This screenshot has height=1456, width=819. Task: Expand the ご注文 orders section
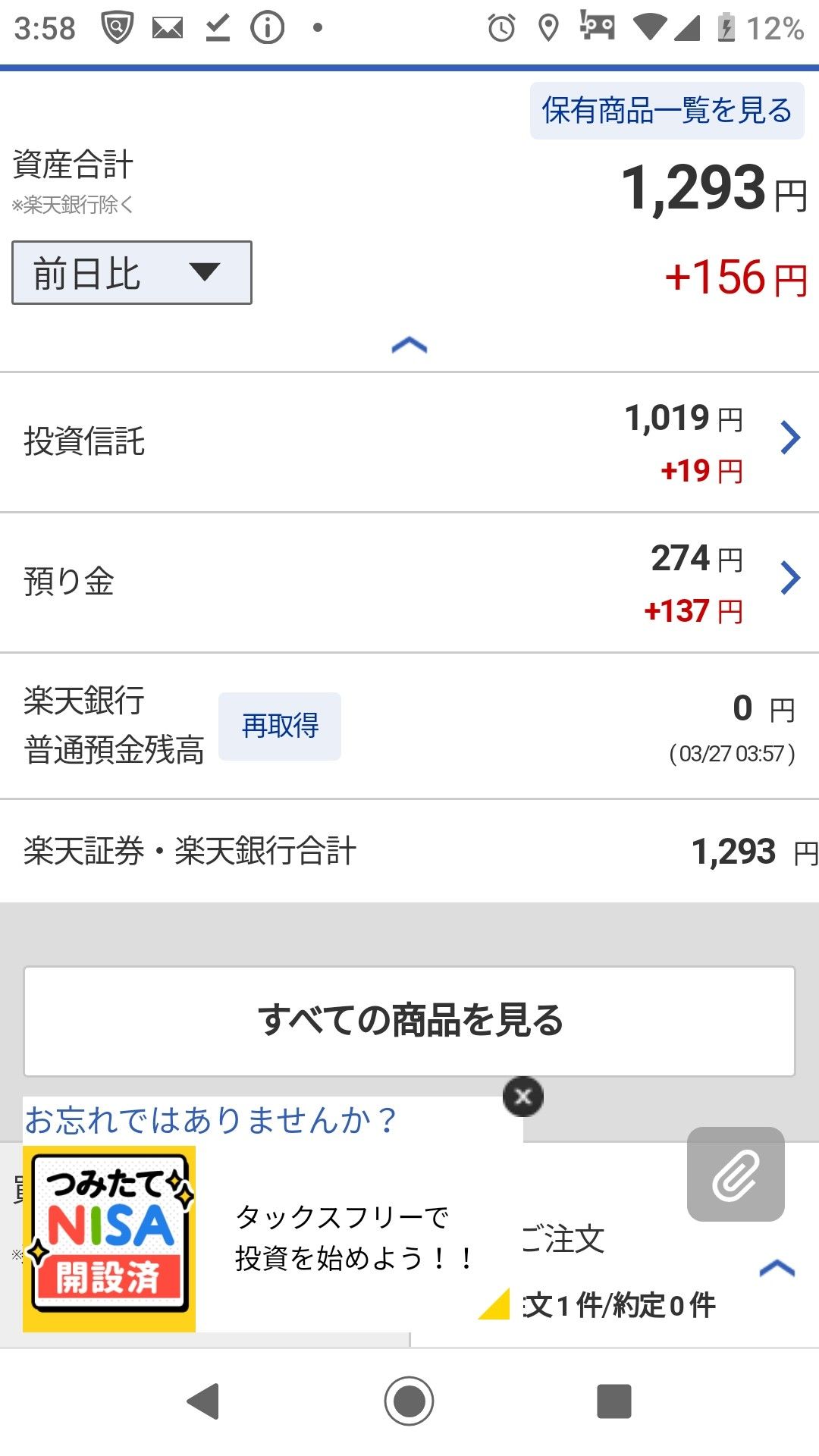click(x=777, y=1268)
